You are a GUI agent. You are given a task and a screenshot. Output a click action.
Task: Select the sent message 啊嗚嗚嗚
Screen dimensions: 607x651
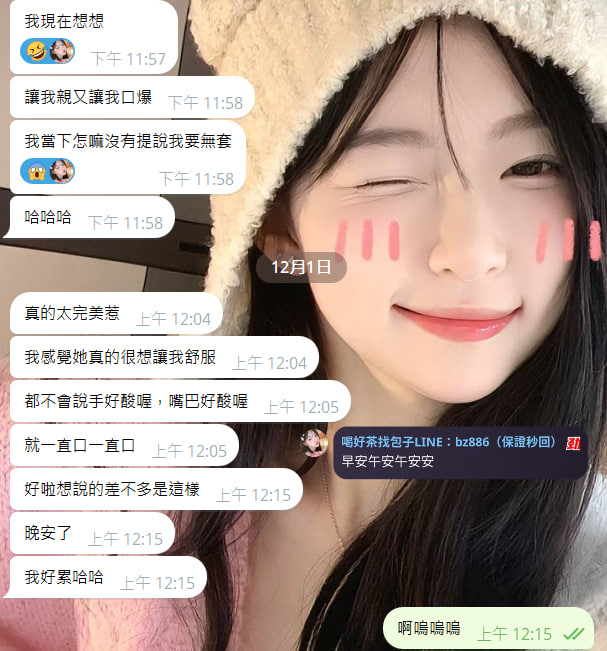tap(488, 630)
